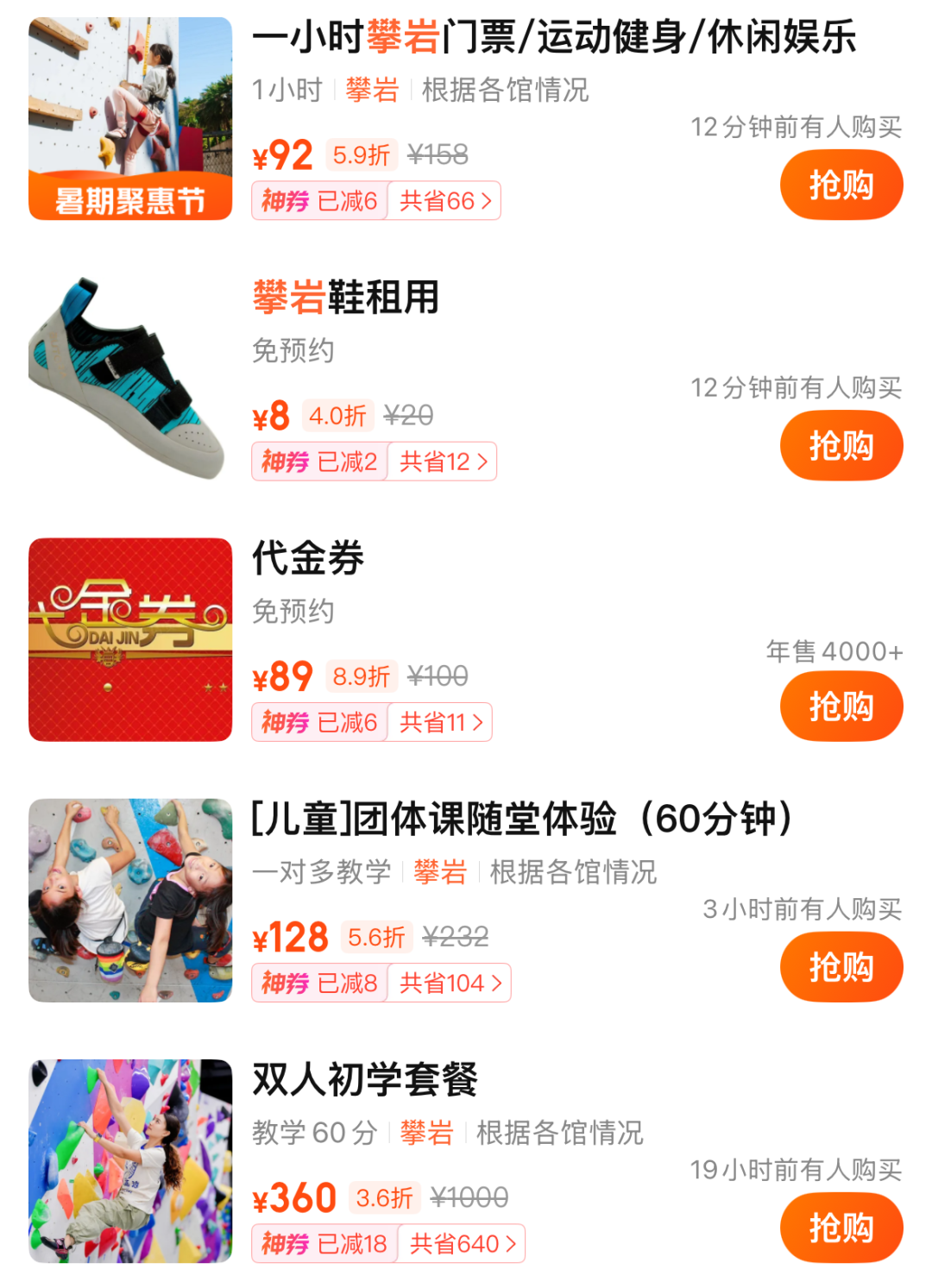Buy the 攀岩鞋租用 deal with 抢购
Viewport: 932px width, 1288px height.
click(841, 445)
